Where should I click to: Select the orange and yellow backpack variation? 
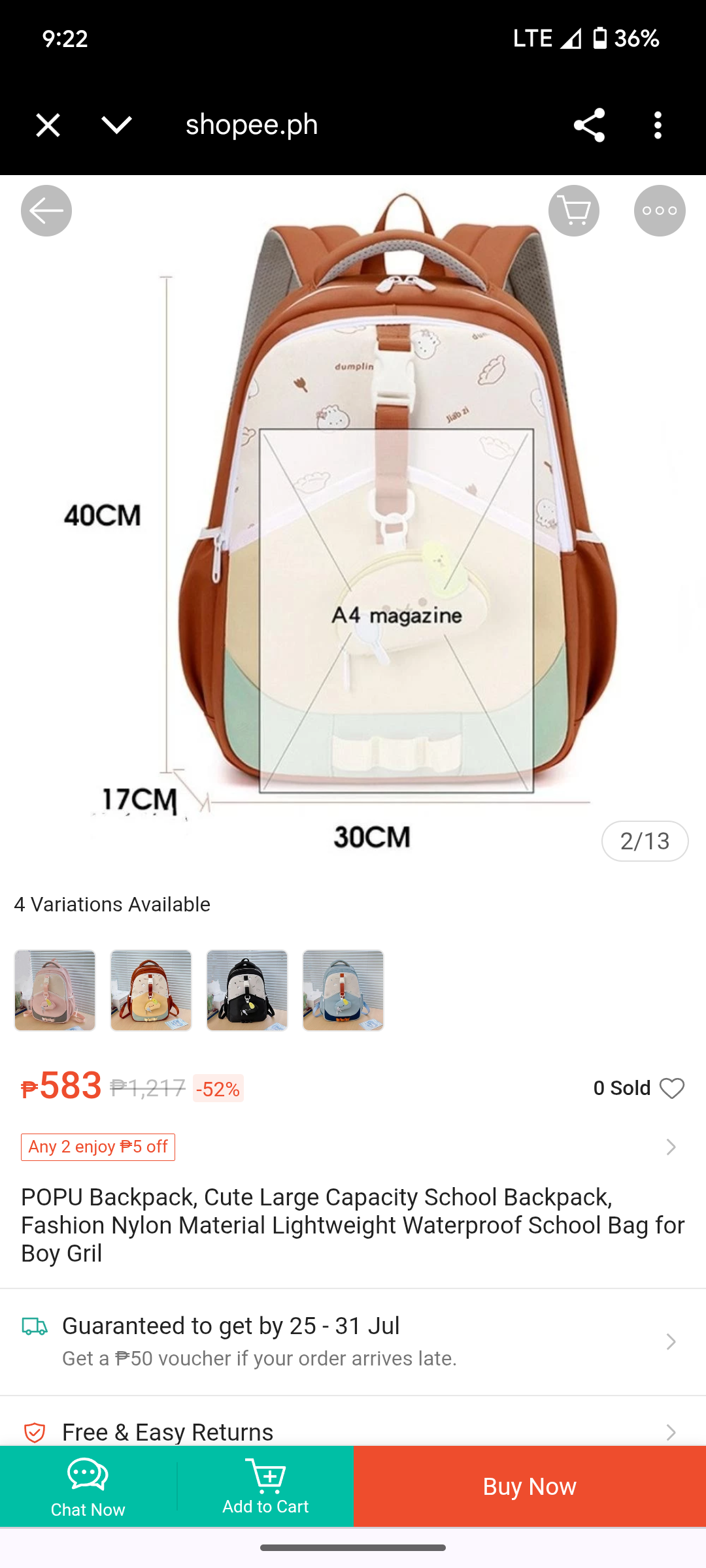[151, 990]
